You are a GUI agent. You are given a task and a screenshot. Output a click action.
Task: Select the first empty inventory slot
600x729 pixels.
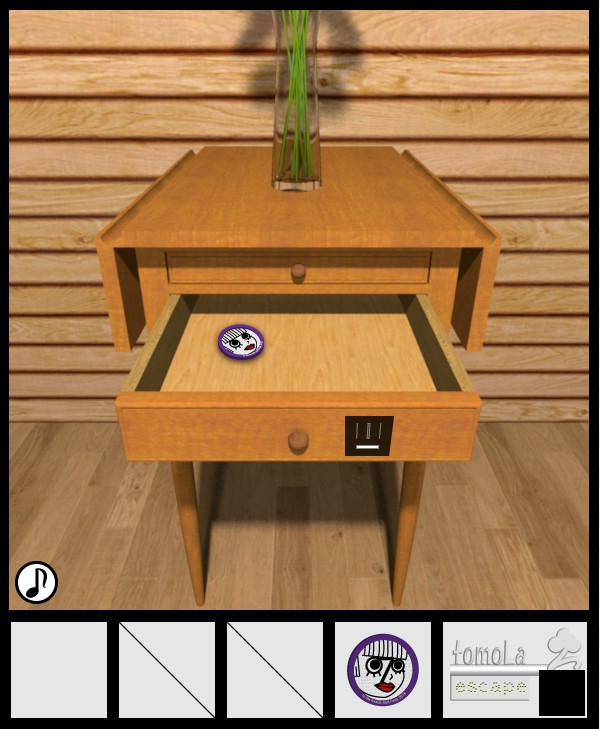59,670
